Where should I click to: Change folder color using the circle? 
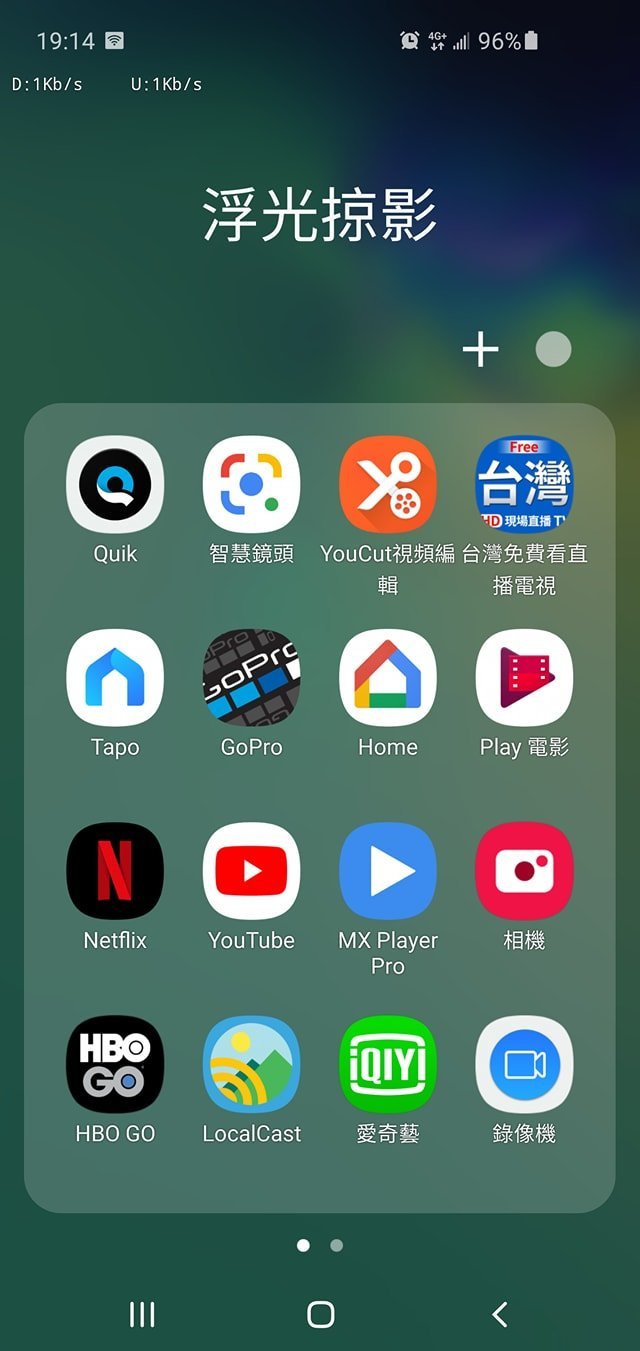[553, 349]
